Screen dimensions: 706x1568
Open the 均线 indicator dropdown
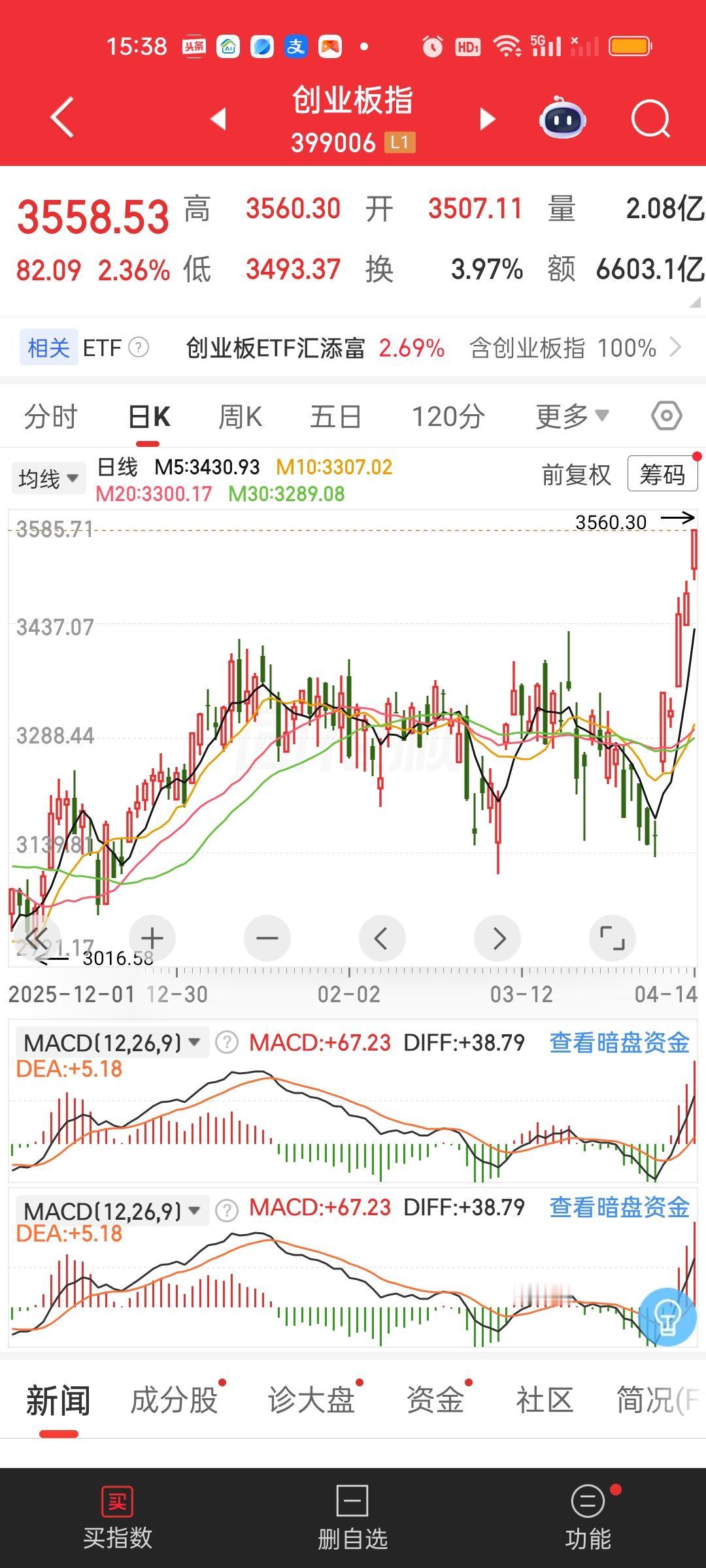pyautogui.click(x=48, y=478)
